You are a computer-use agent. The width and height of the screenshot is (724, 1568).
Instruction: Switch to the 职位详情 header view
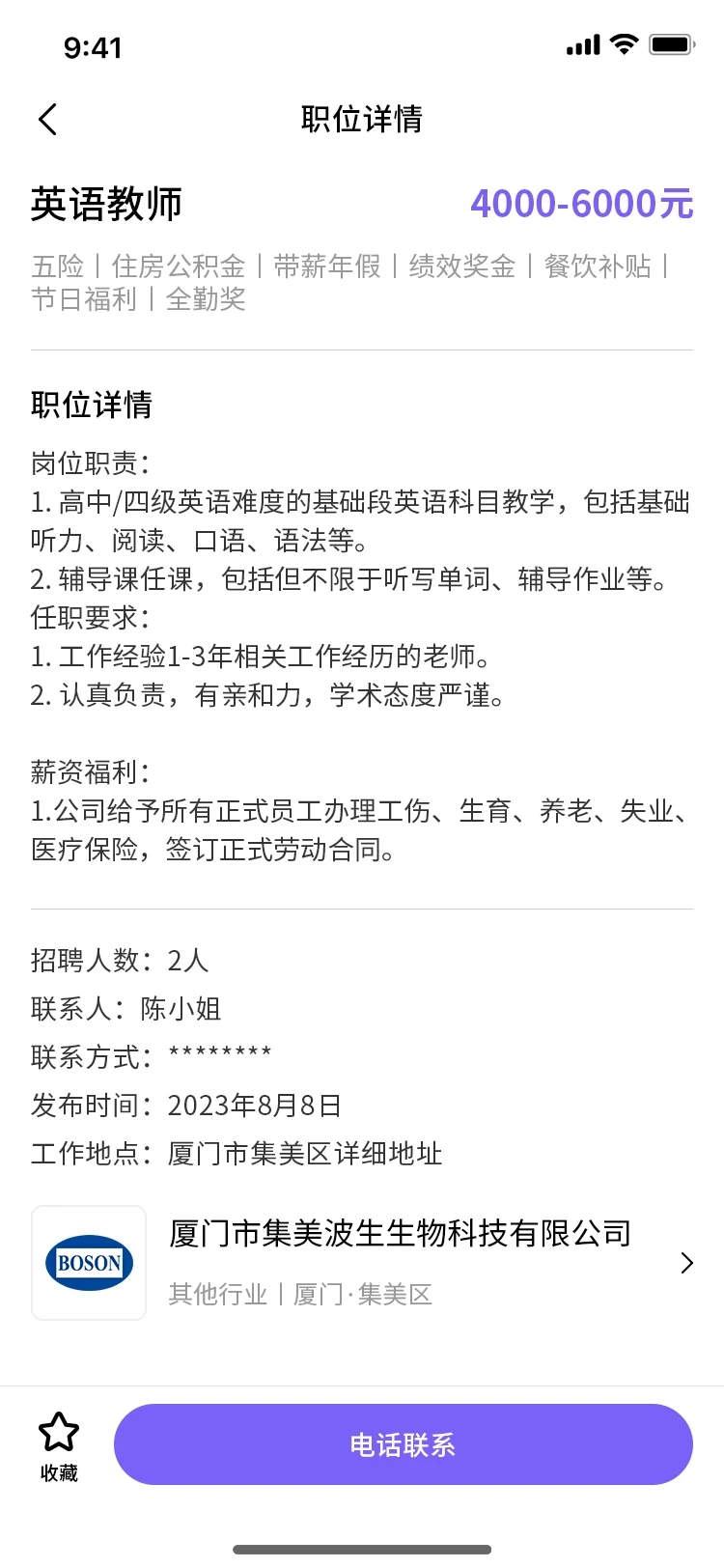(361, 118)
